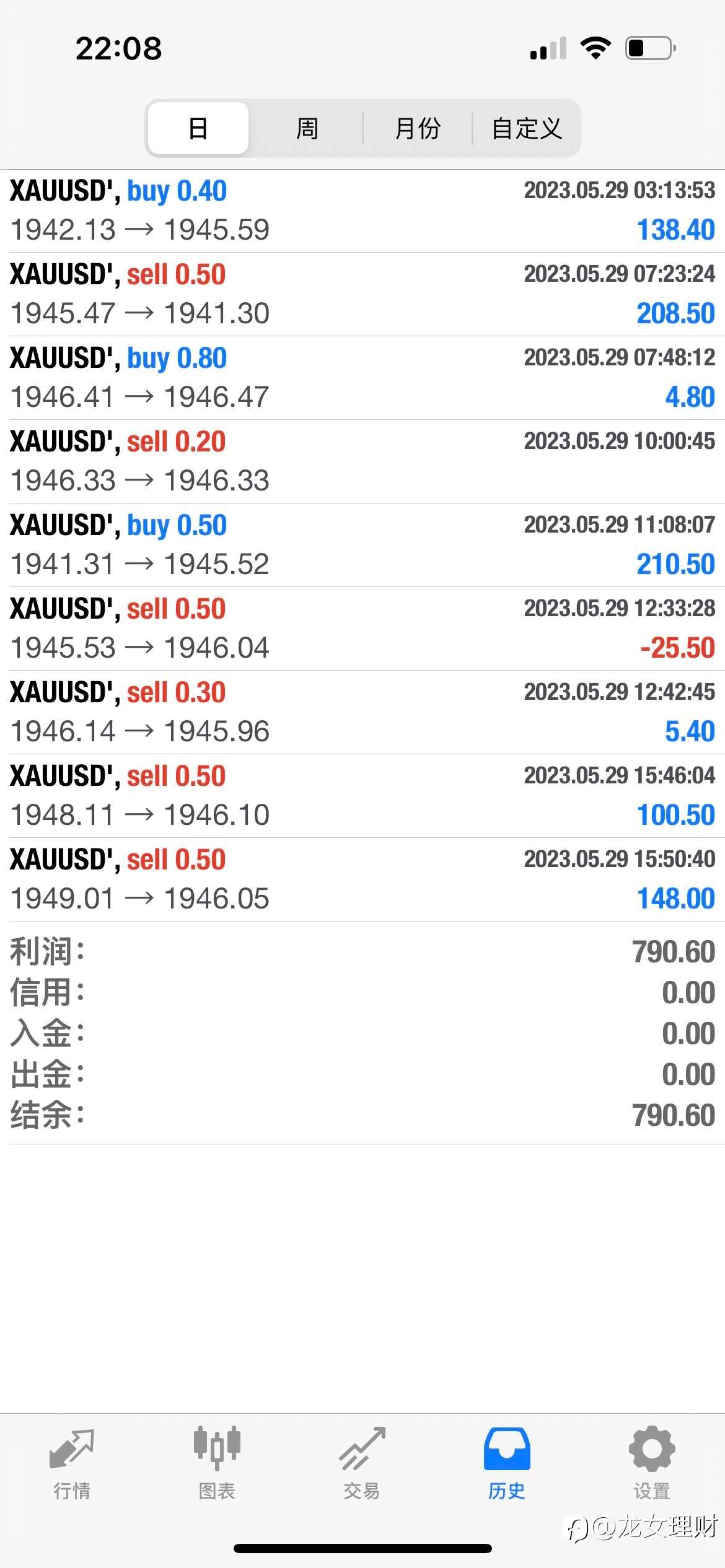
Task: Select the 日 (day) period segment
Action: click(x=198, y=128)
